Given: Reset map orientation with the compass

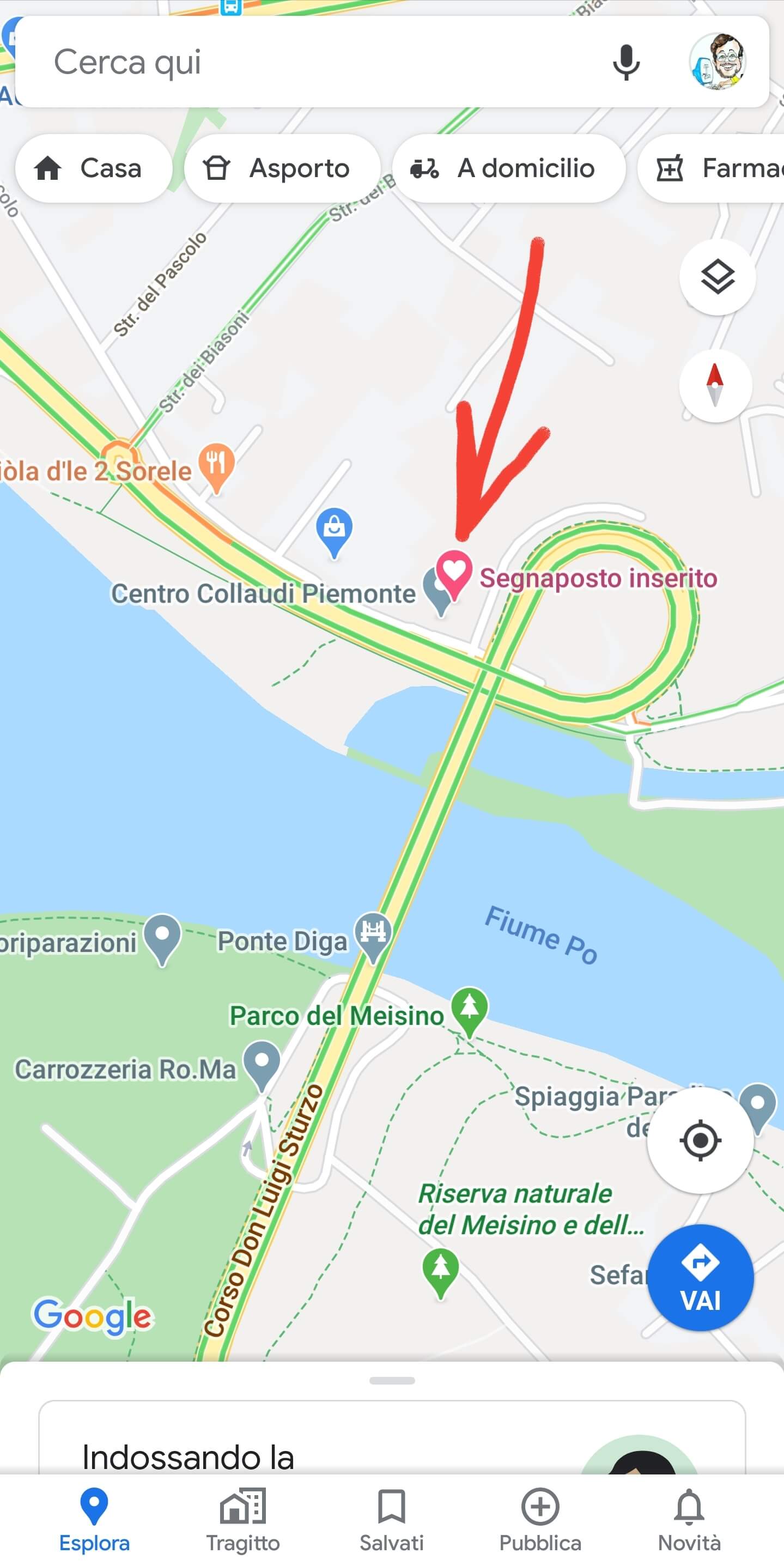Looking at the screenshot, I should 715,385.
